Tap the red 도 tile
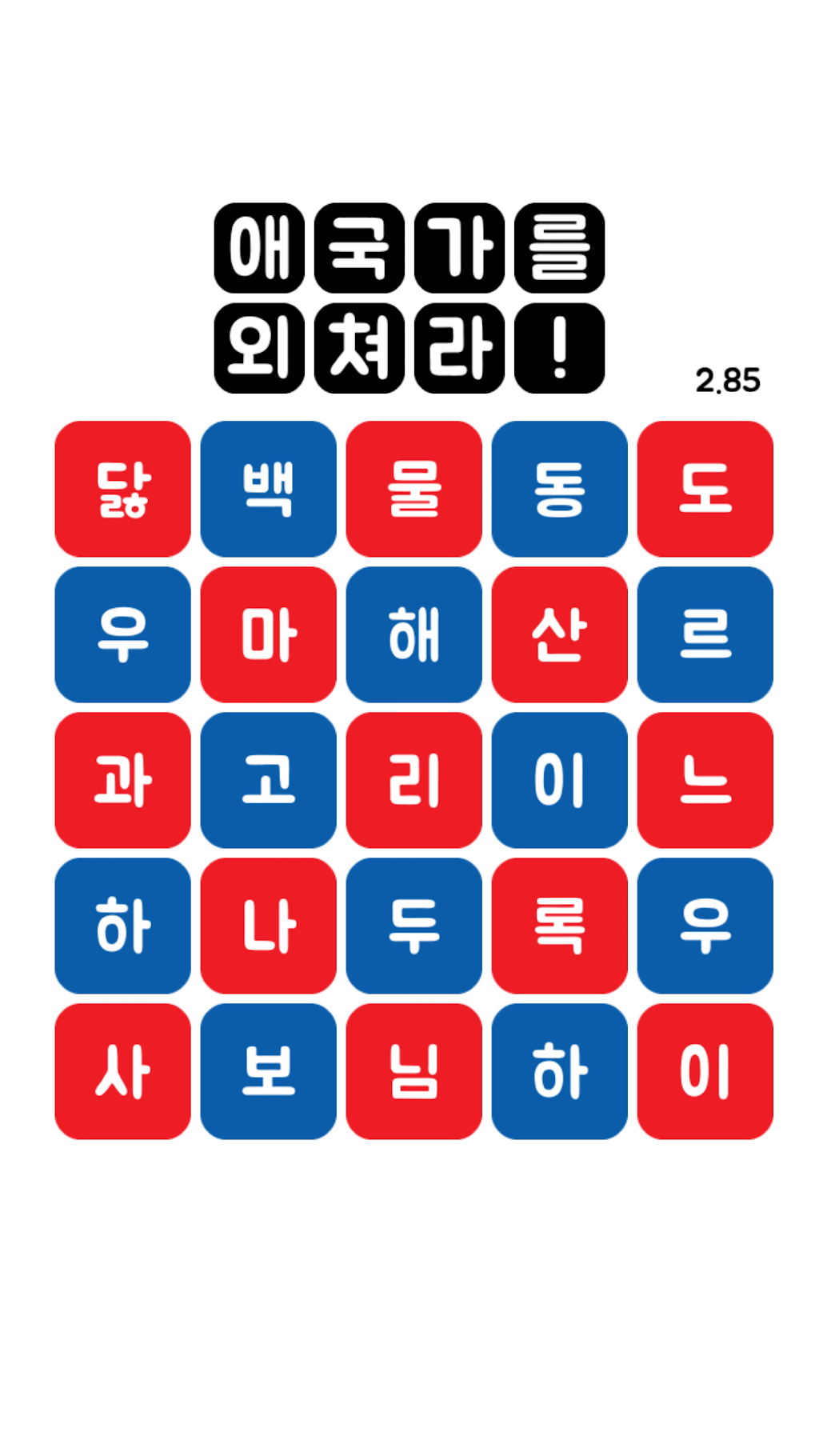The height and width of the screenshot is (1456, 819). coord(705,489)
